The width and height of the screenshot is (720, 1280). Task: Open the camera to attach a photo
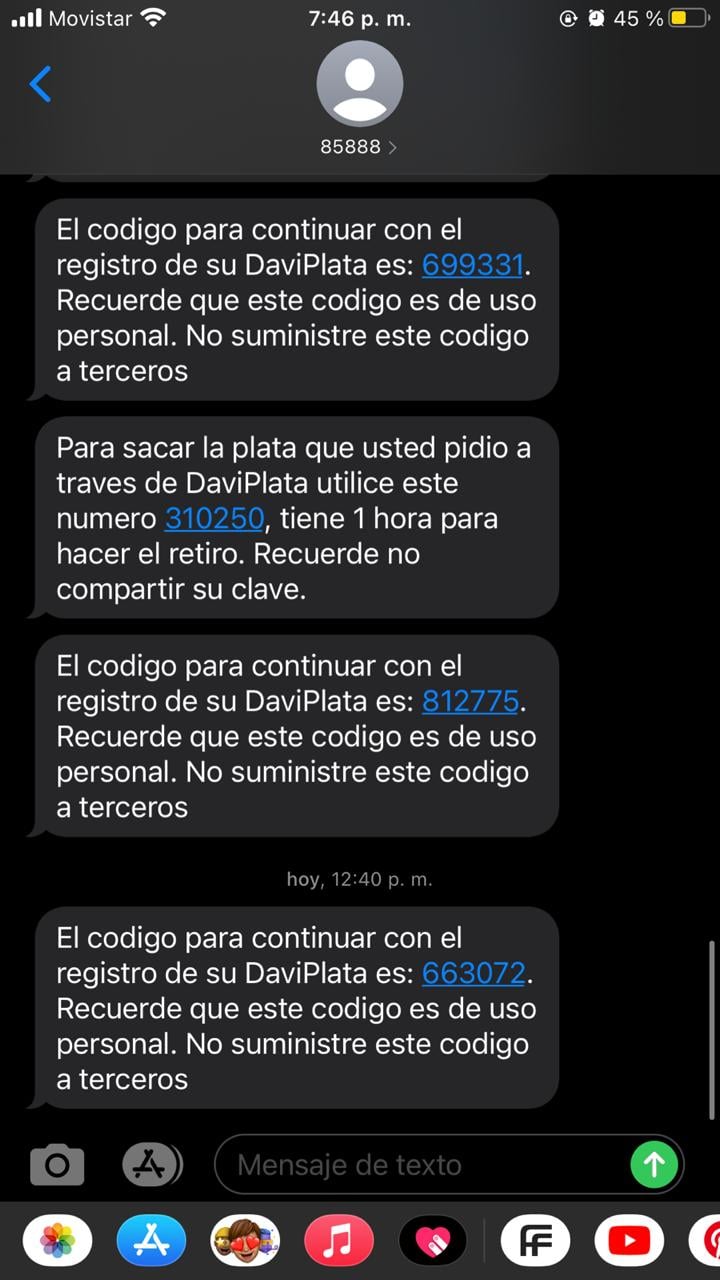57,1164
